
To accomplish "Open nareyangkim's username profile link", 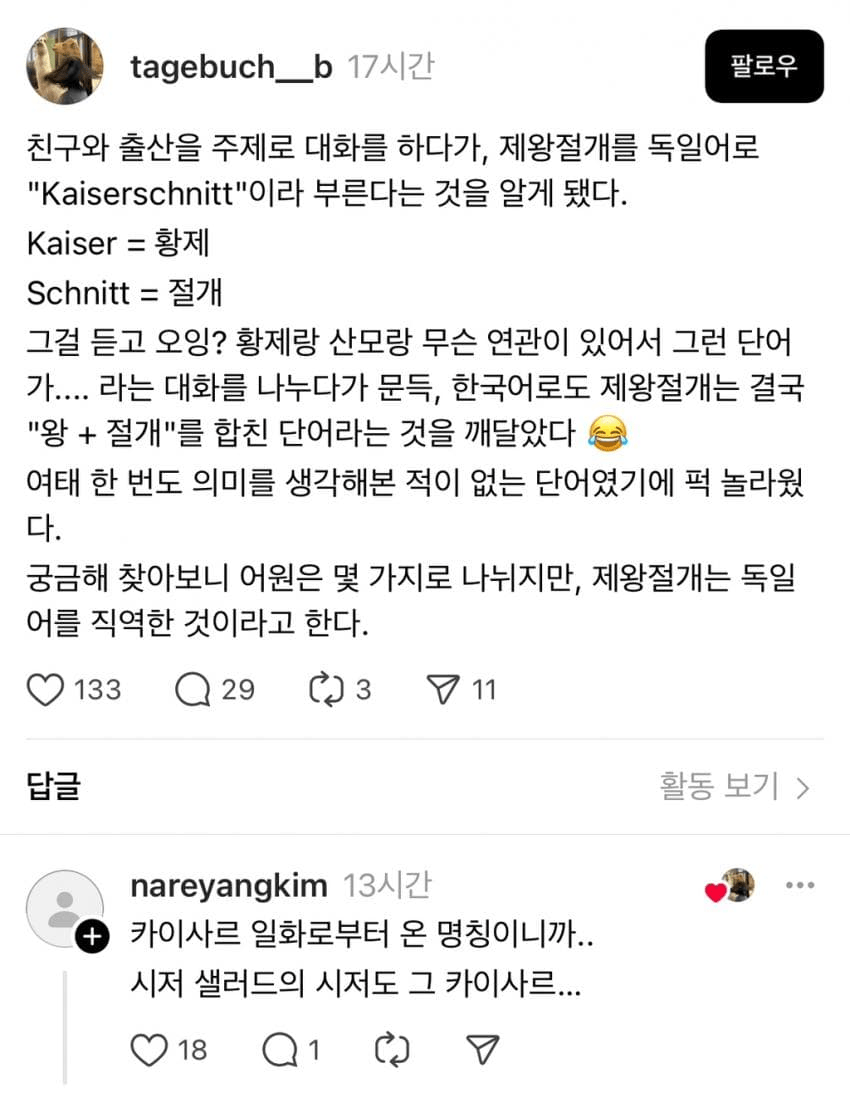I will pyautogui.click(x=229, y=886).
